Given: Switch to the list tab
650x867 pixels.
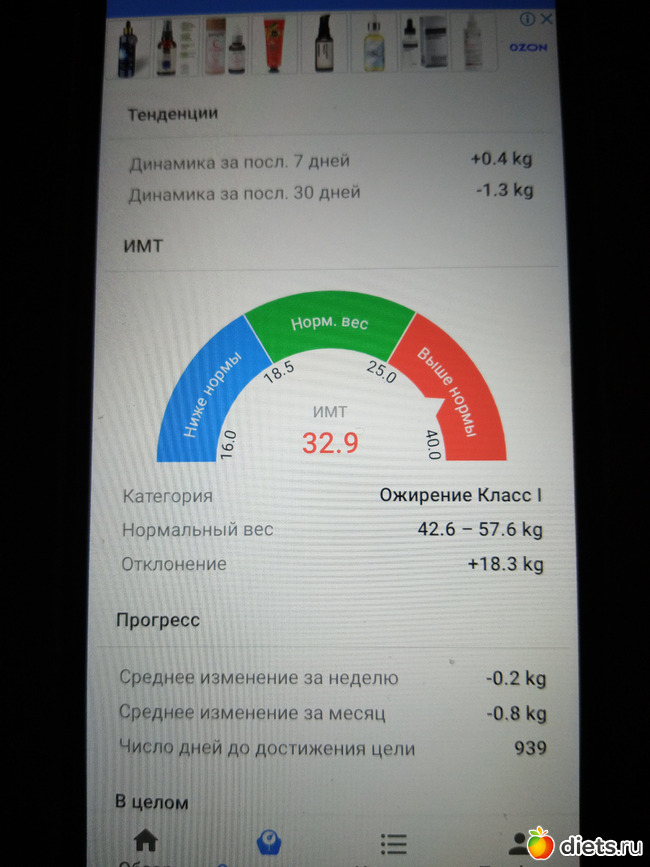Looking at the screenshot, I should 393,843.
